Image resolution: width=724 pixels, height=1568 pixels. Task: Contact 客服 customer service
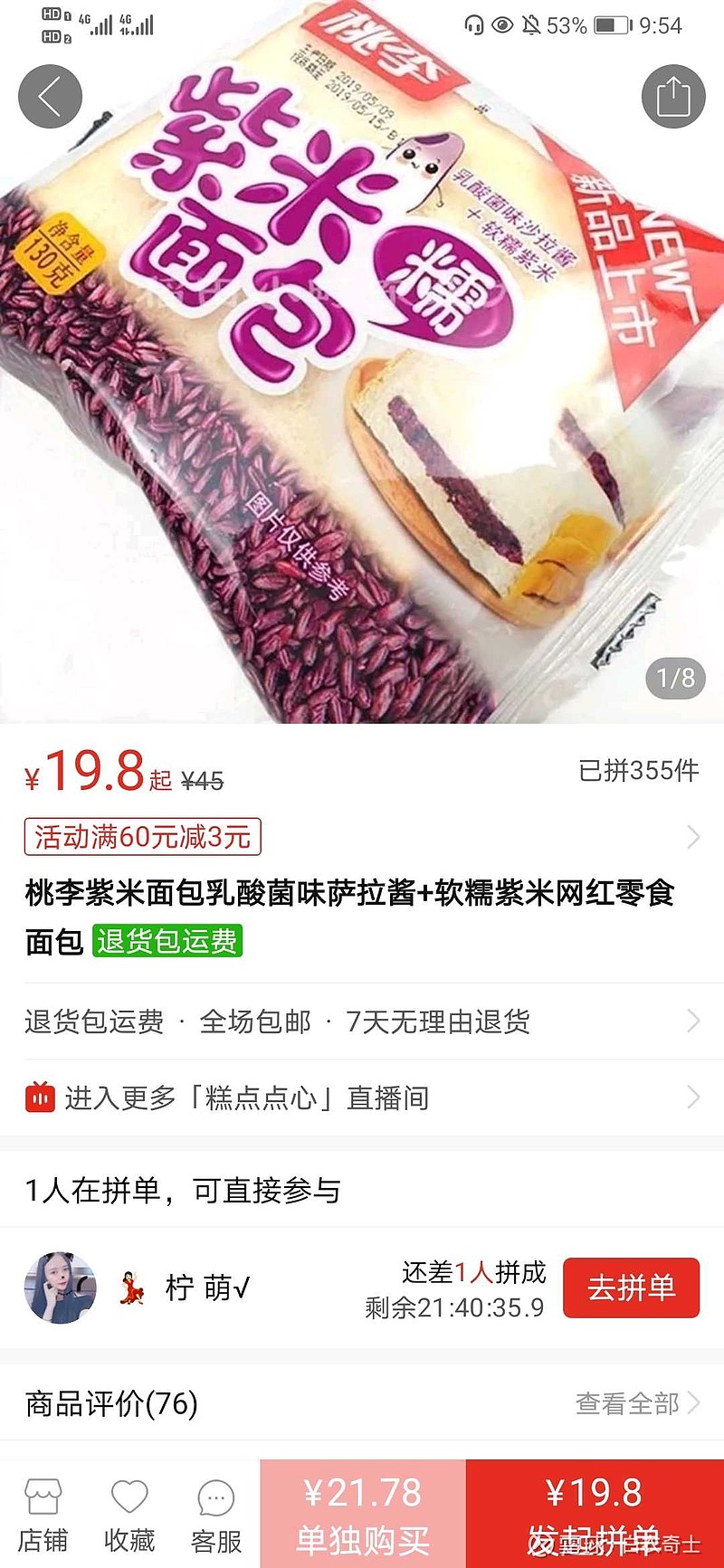(x=215, y=1516)
